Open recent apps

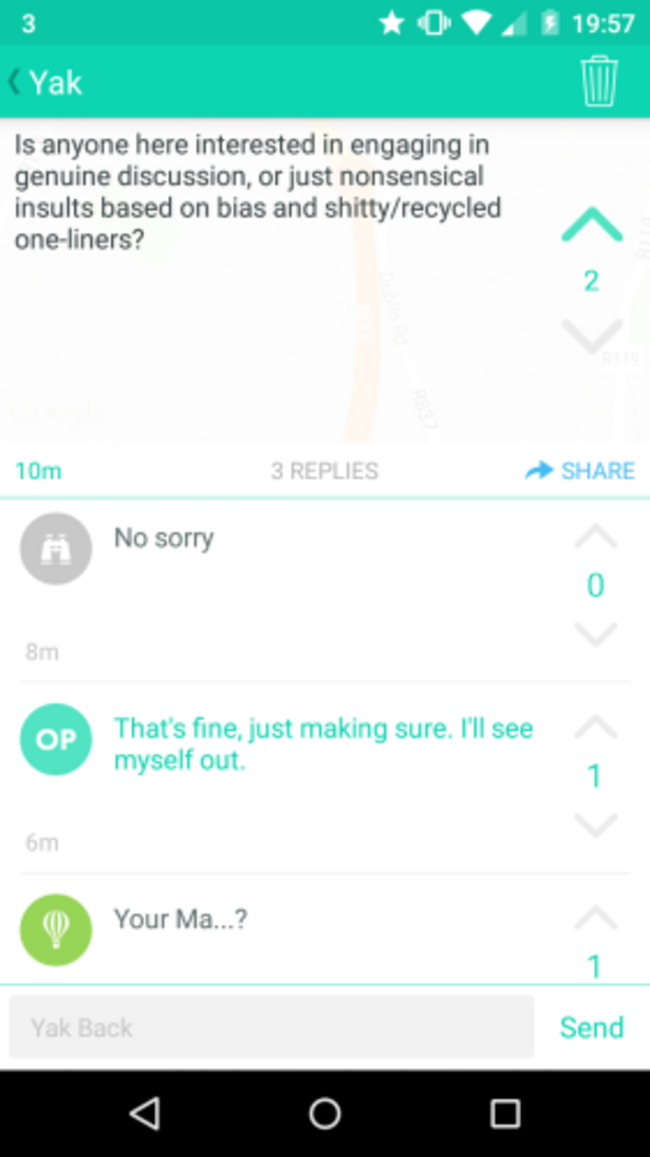coord(505,1113)
